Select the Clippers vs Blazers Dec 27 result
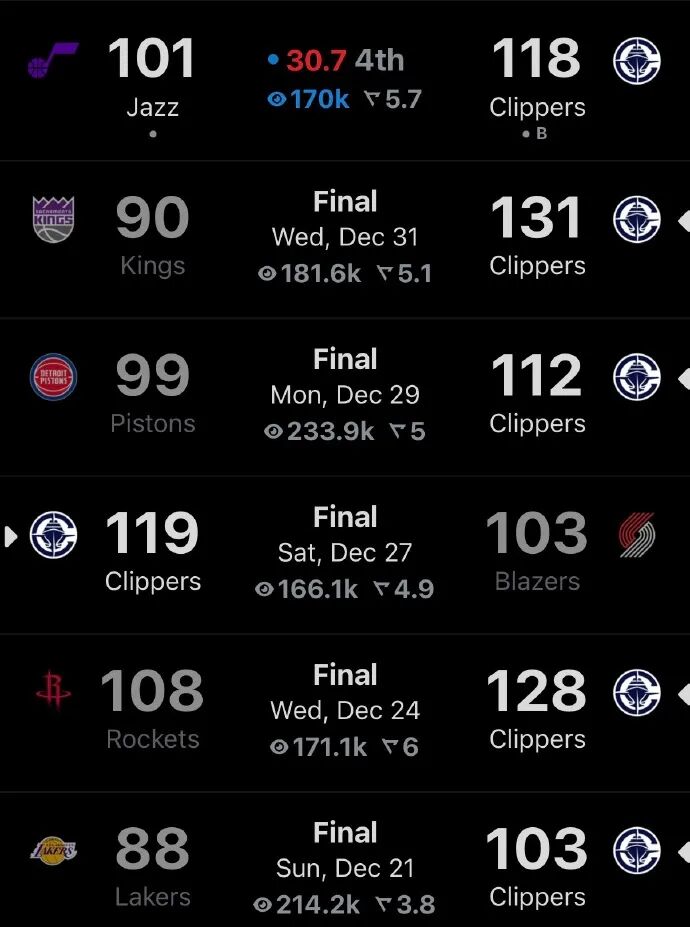 [345, 553]
